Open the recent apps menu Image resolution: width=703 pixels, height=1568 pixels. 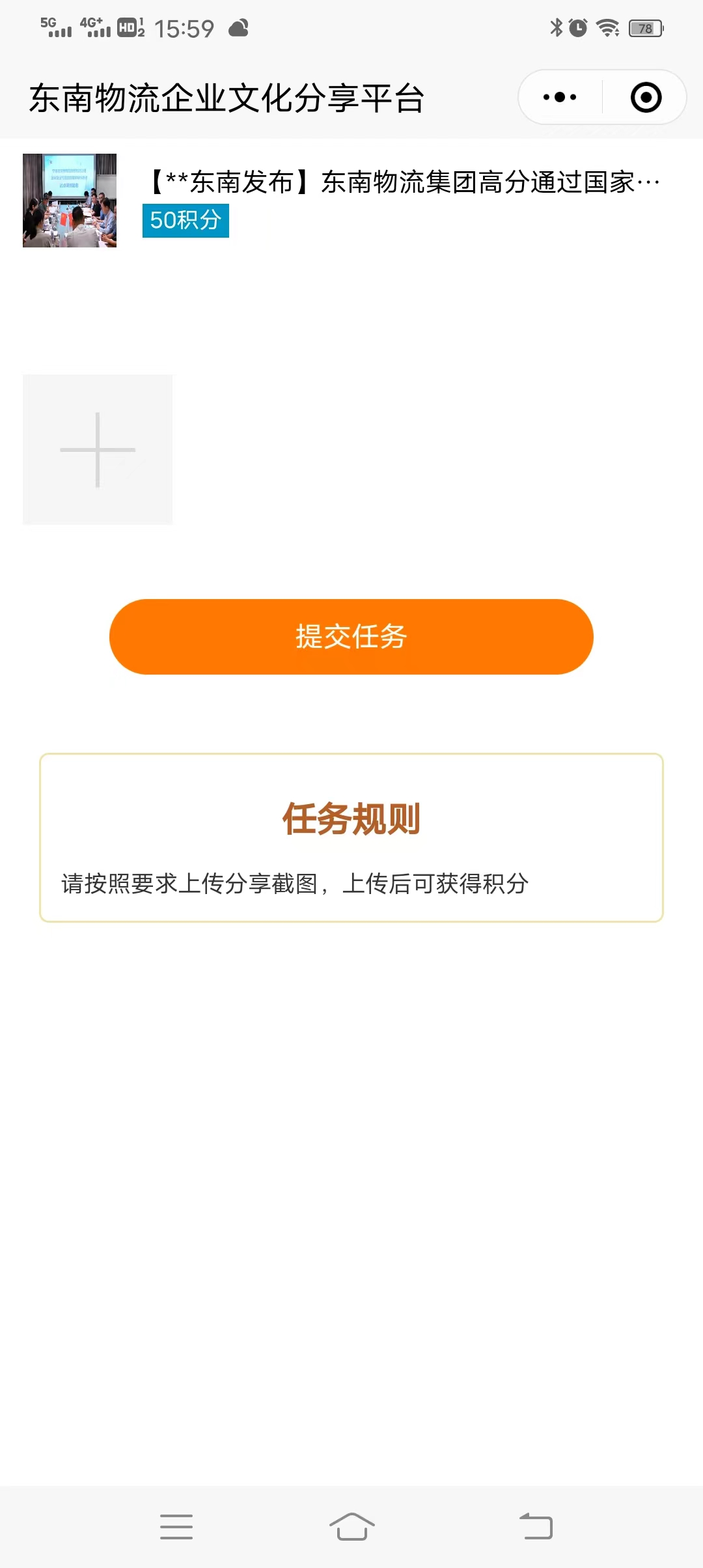[176, 1526]
